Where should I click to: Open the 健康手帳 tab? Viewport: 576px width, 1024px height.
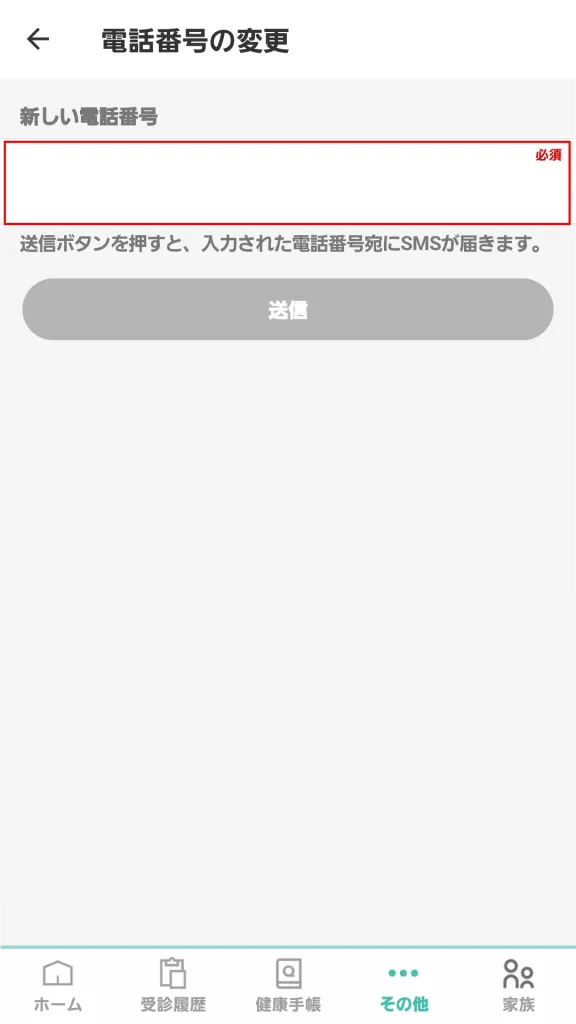[x=288, y=985]
